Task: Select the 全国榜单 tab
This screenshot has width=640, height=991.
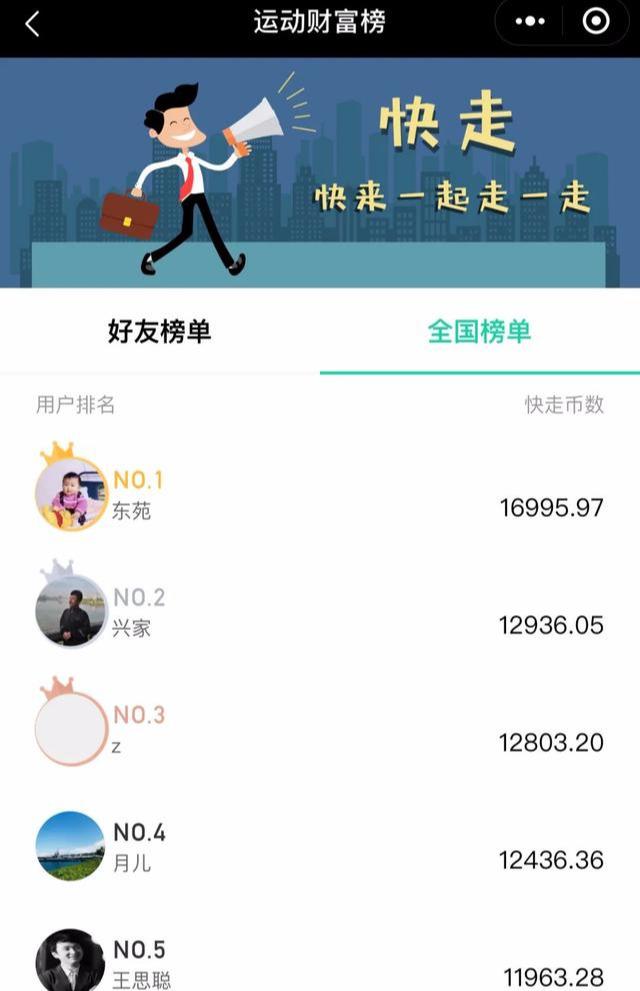Action: coord(479,332)
